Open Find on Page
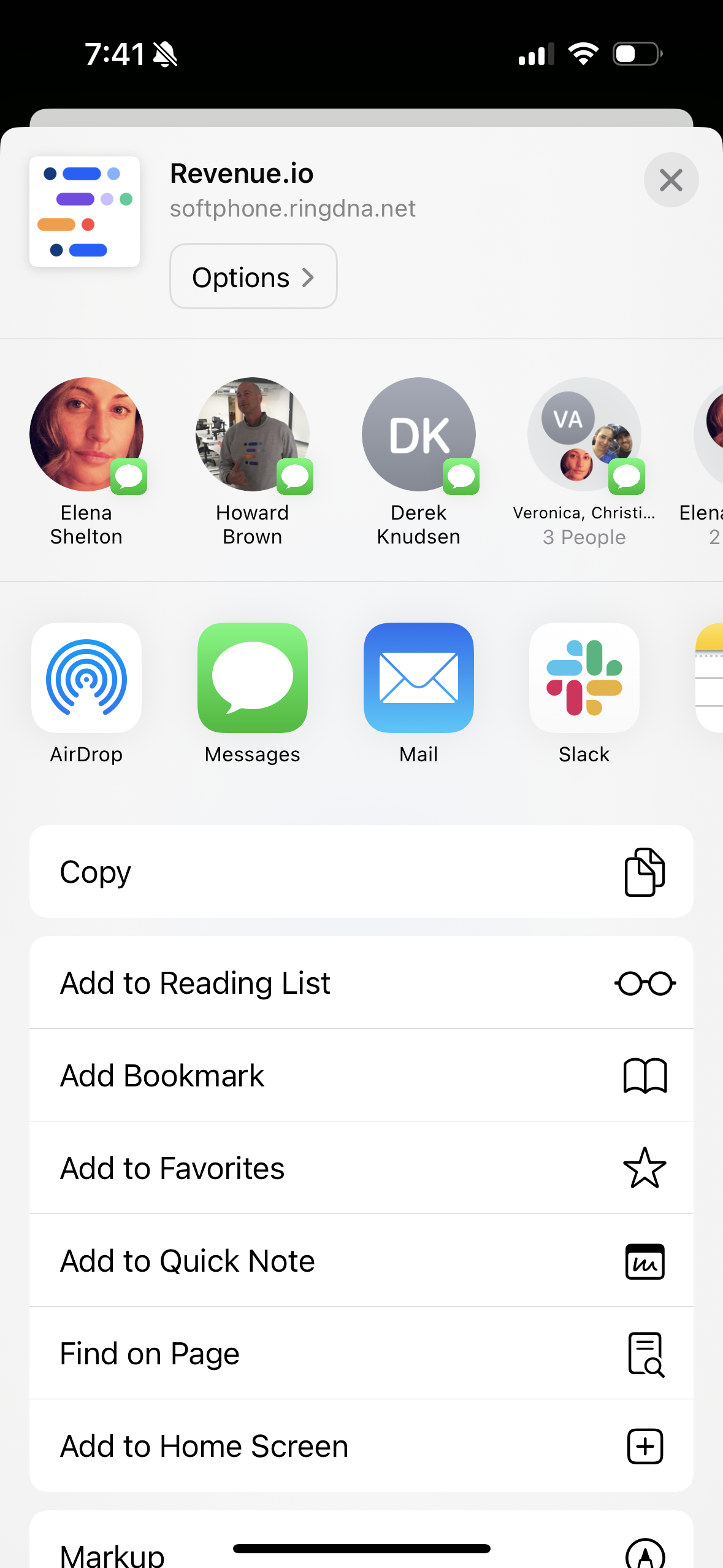 point(361,1353)
